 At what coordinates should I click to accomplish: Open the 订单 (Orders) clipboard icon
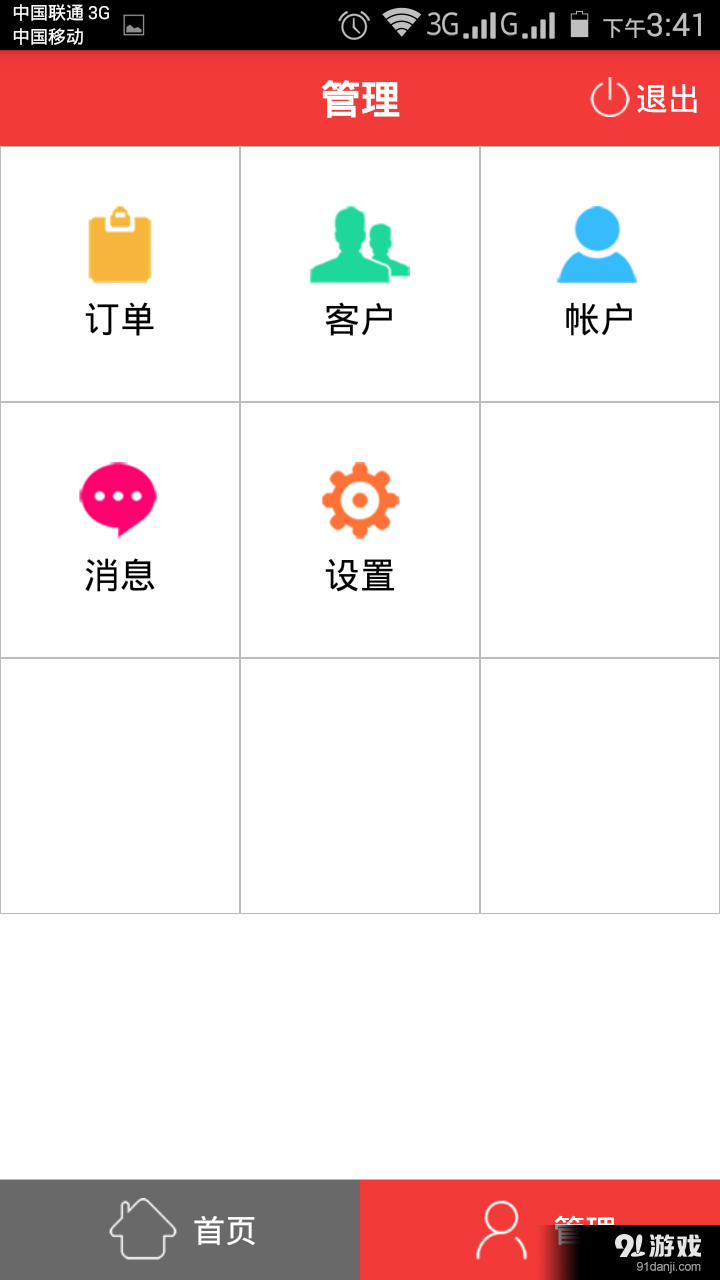click(x=120, y=245)
